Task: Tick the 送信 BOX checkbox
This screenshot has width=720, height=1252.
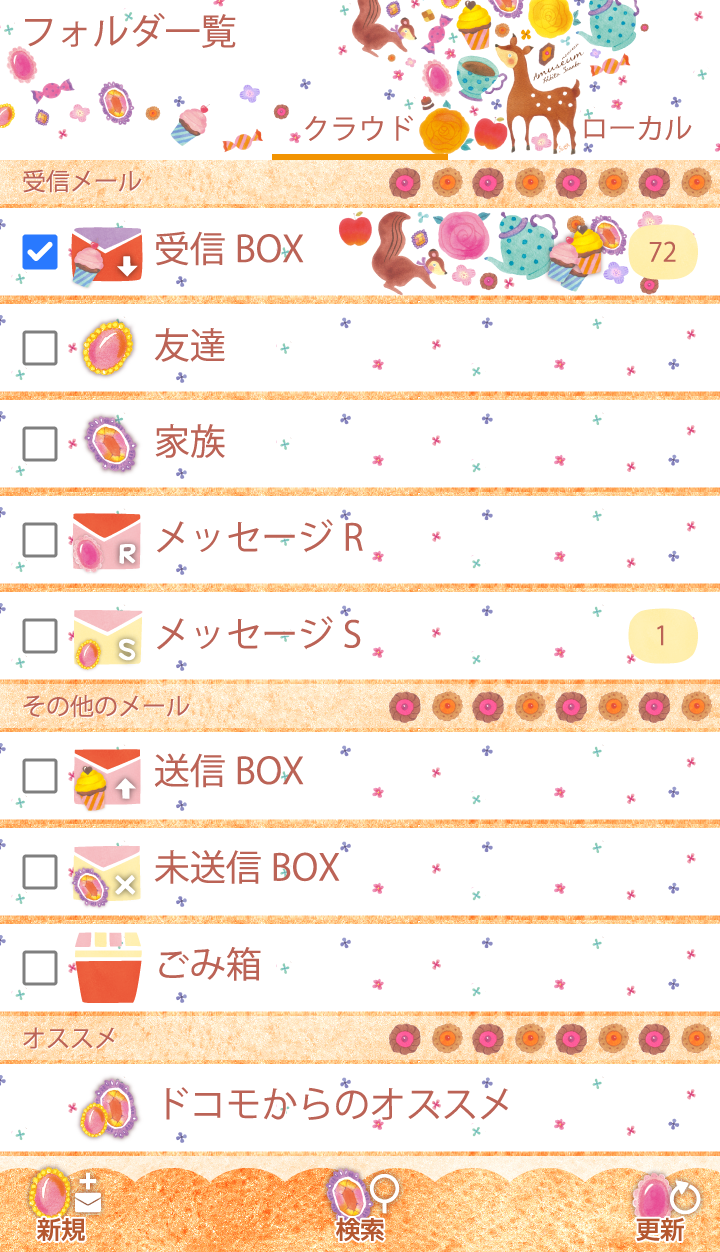Action: click(x=40, y=774)
